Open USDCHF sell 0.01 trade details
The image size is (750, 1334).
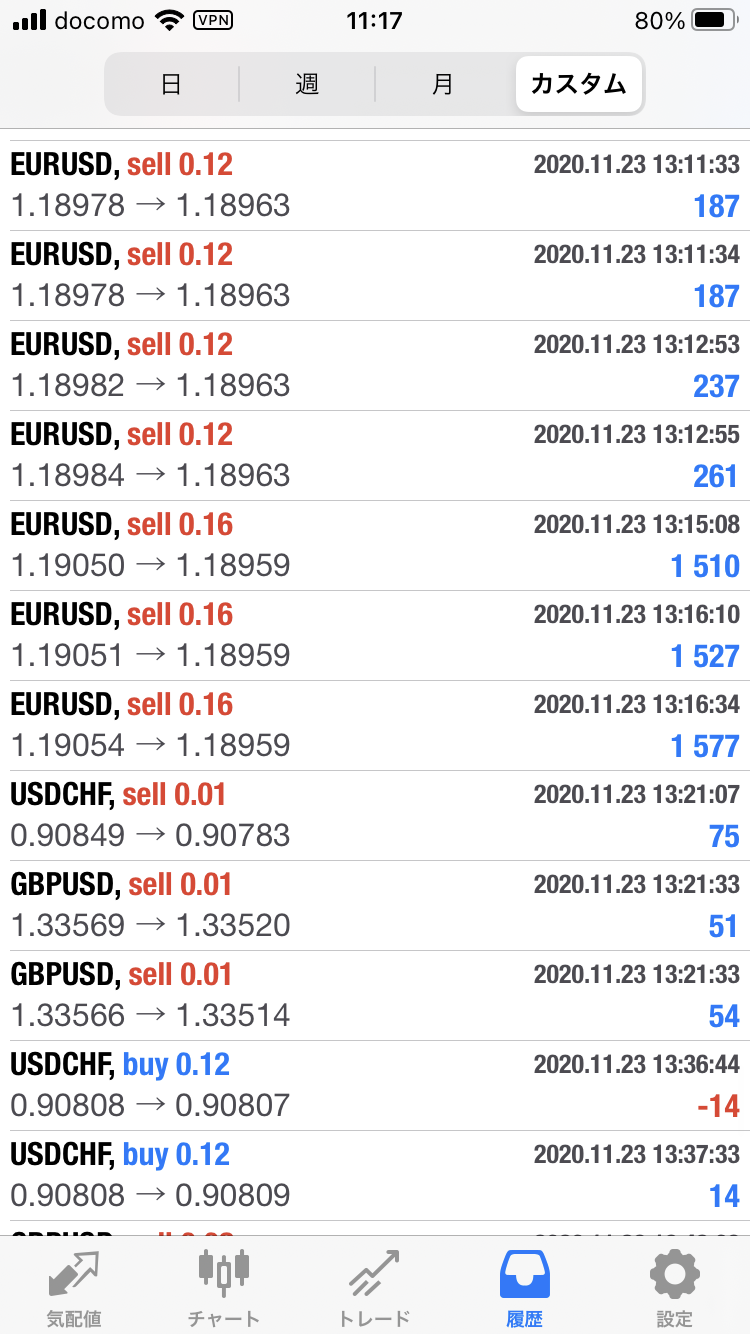coord(375,816)
